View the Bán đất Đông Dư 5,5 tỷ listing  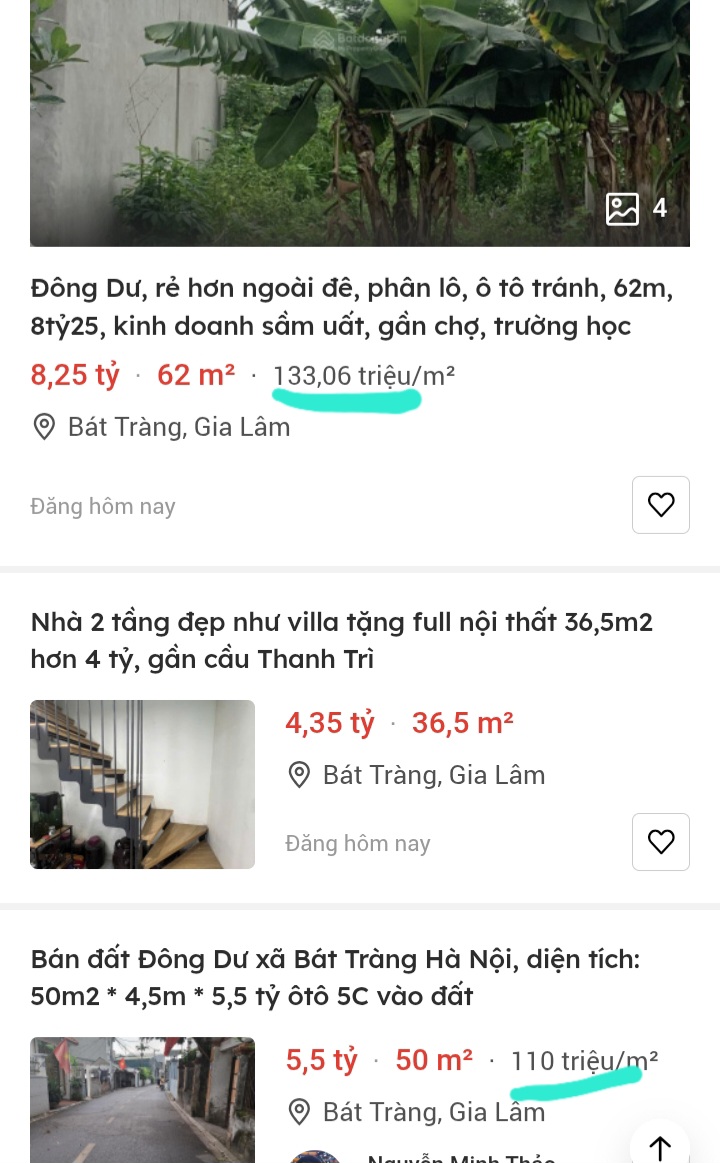click(x=336, y=977)
